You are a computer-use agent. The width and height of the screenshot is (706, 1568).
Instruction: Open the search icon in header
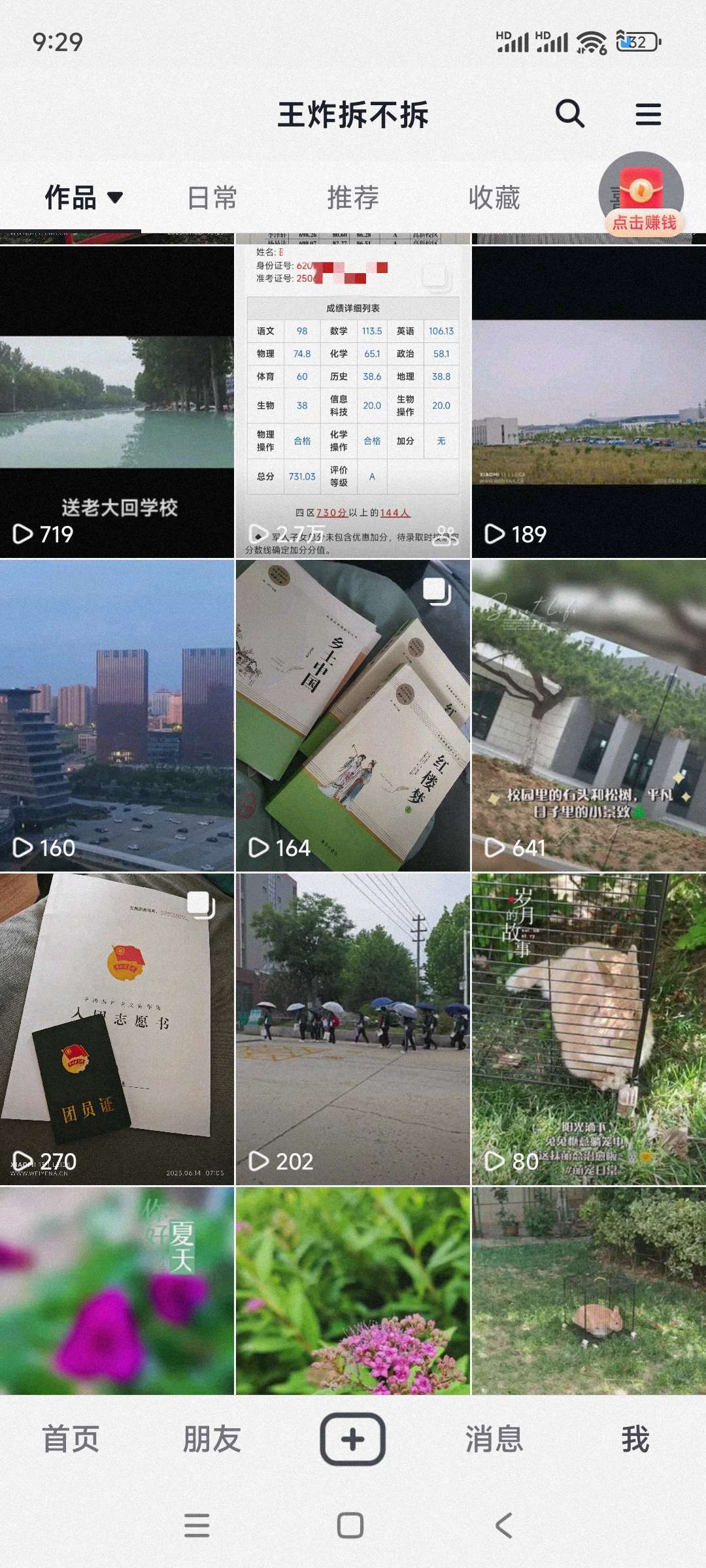(569, 114)
